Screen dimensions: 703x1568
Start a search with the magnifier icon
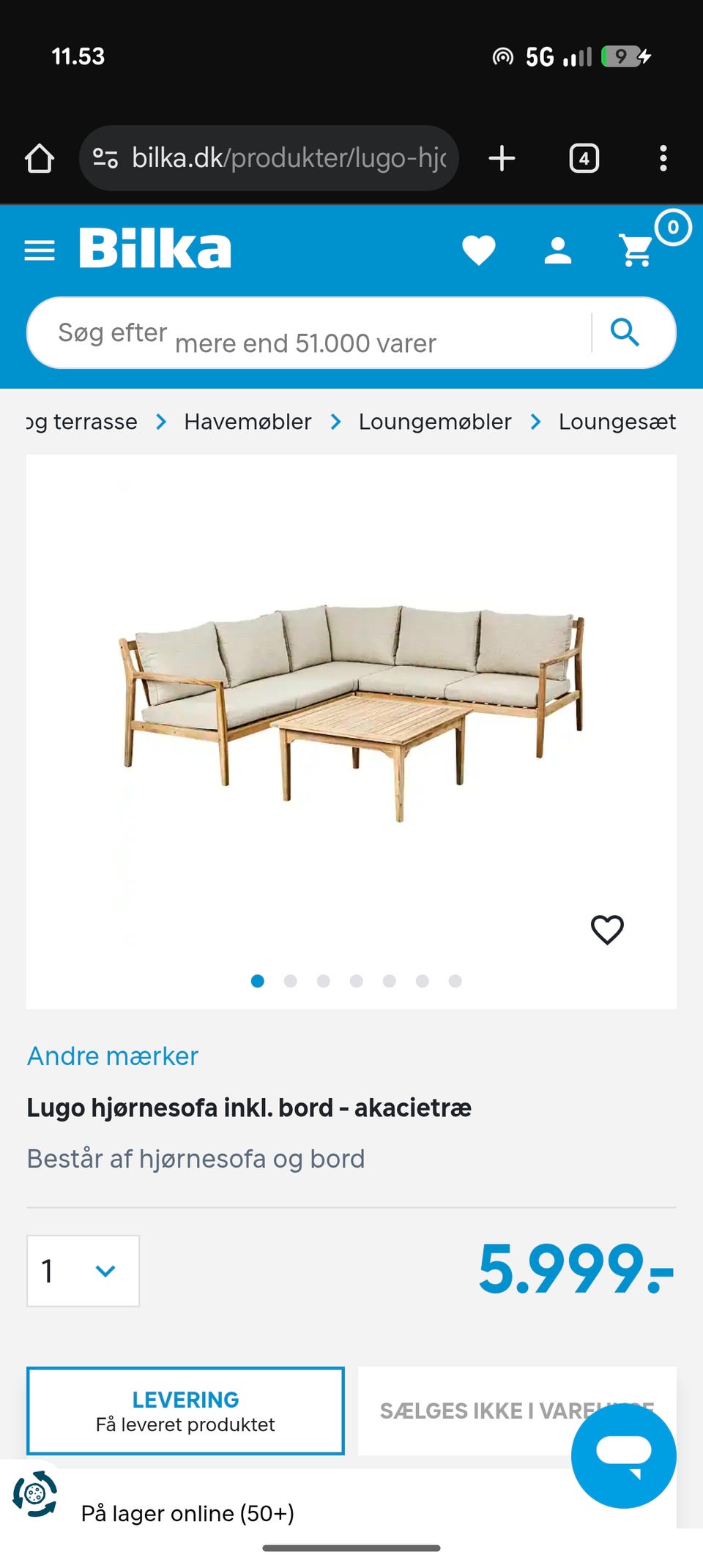(x=626, y=333)
